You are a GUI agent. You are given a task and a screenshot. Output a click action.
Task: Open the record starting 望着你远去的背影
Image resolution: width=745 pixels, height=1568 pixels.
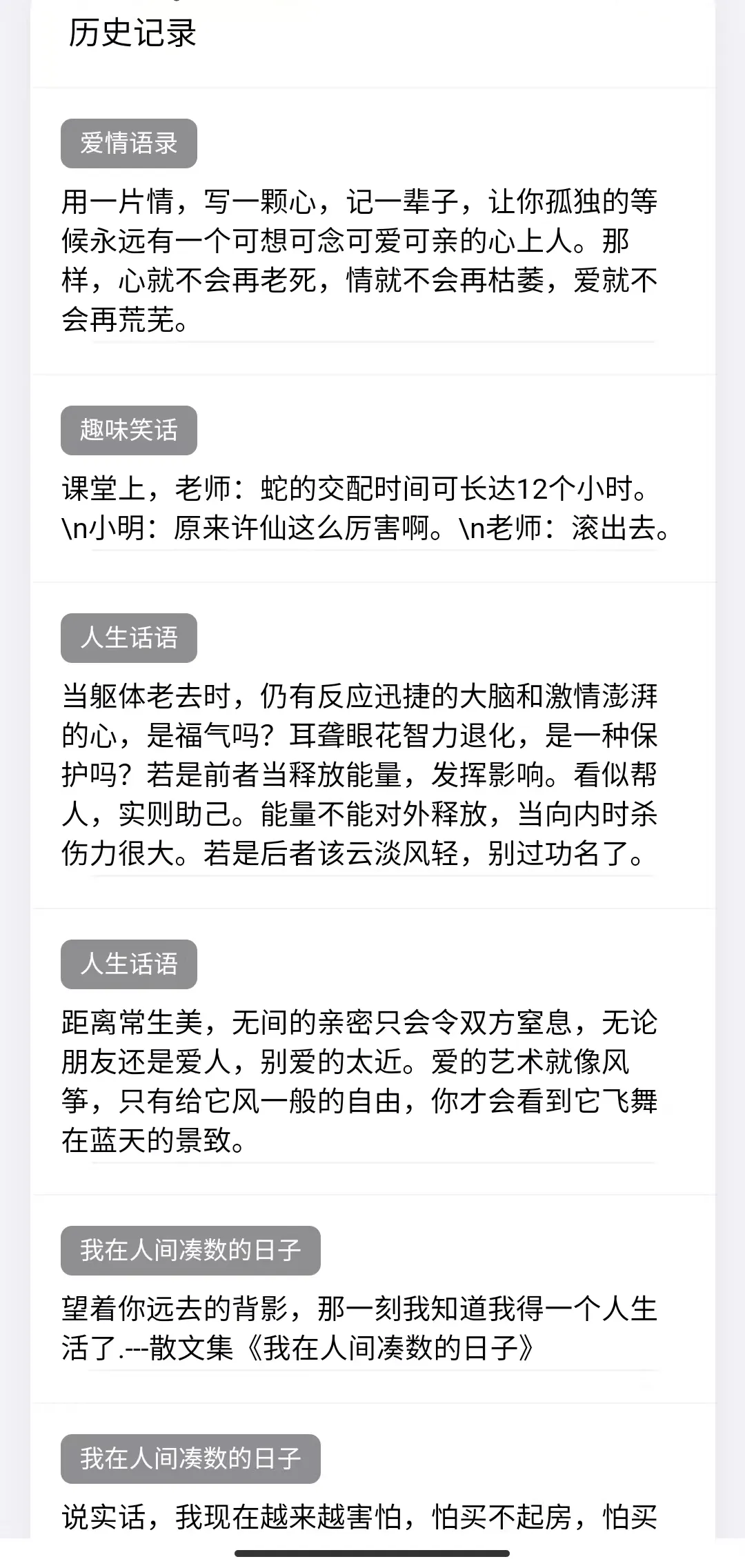[x=359, y=1328]
